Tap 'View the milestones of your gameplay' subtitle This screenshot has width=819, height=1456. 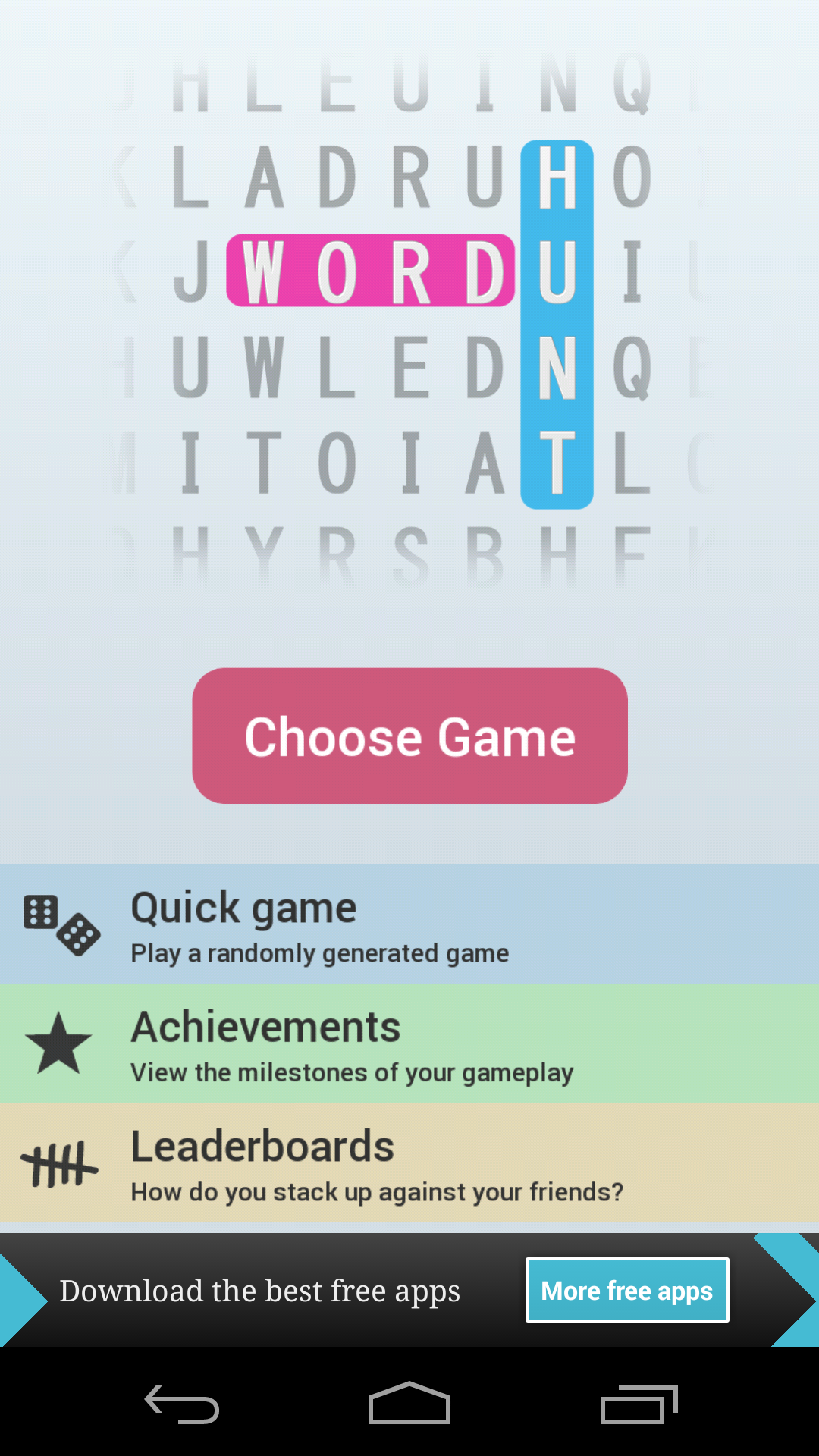click(x=353, y=1072)
